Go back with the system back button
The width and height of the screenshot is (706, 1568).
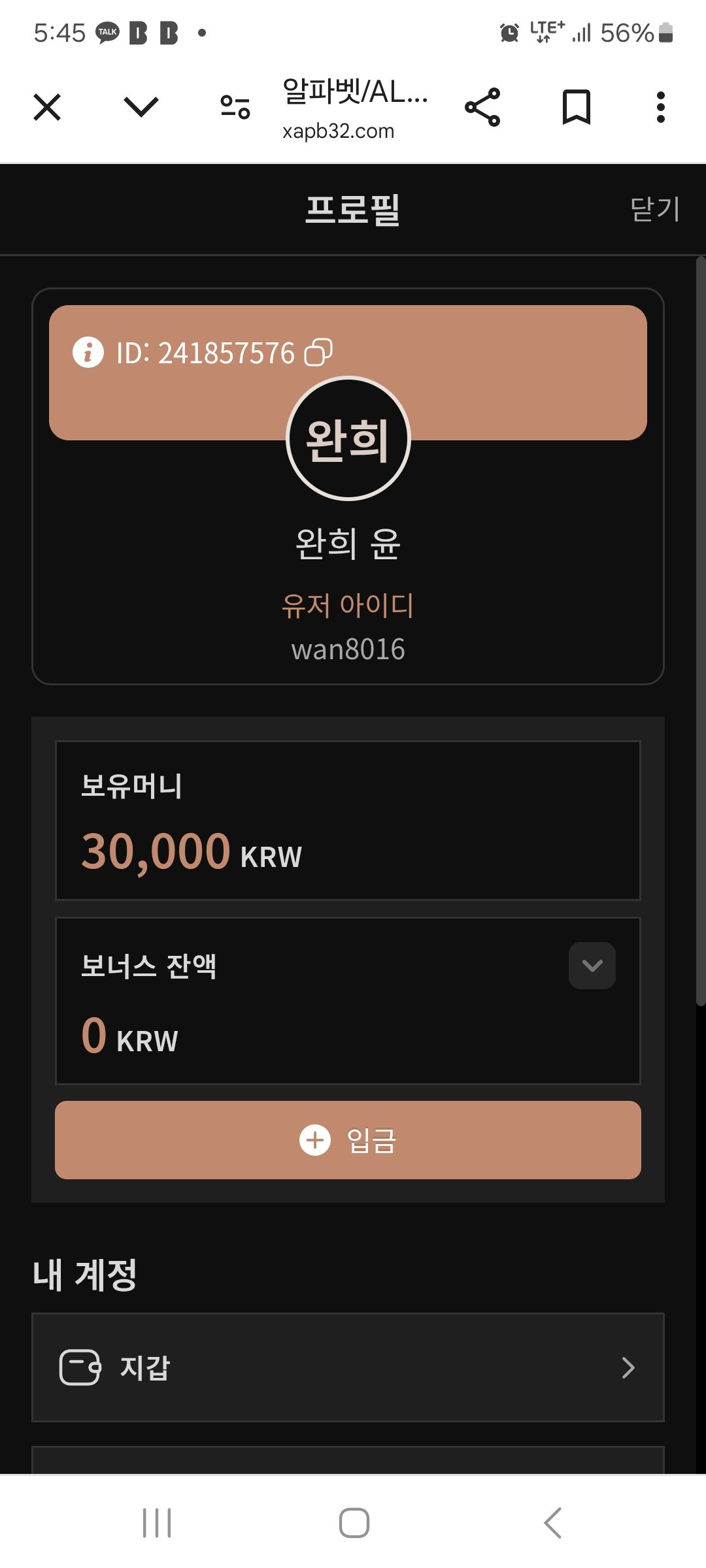coord(552,1523)
